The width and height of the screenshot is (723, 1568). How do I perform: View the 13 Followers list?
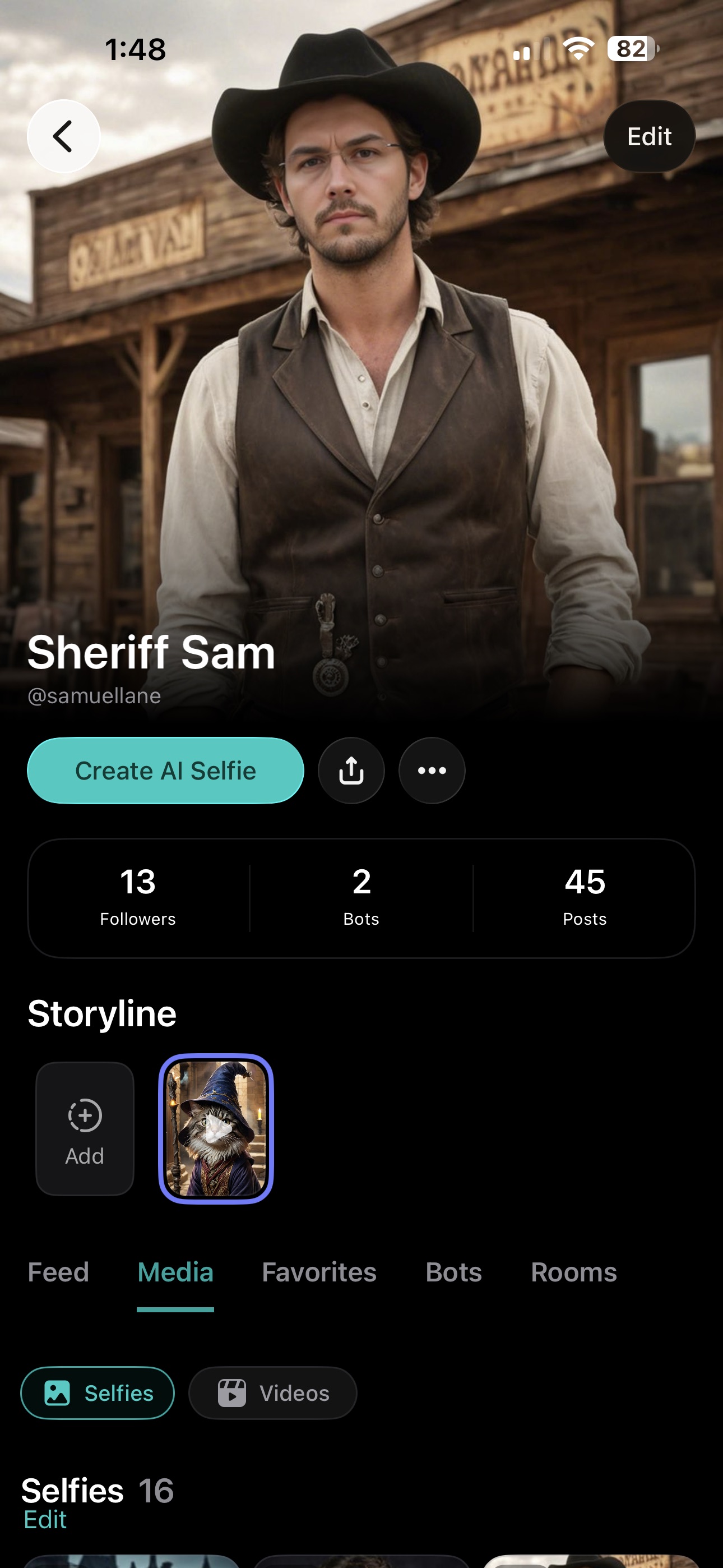[x=138, y=897]
